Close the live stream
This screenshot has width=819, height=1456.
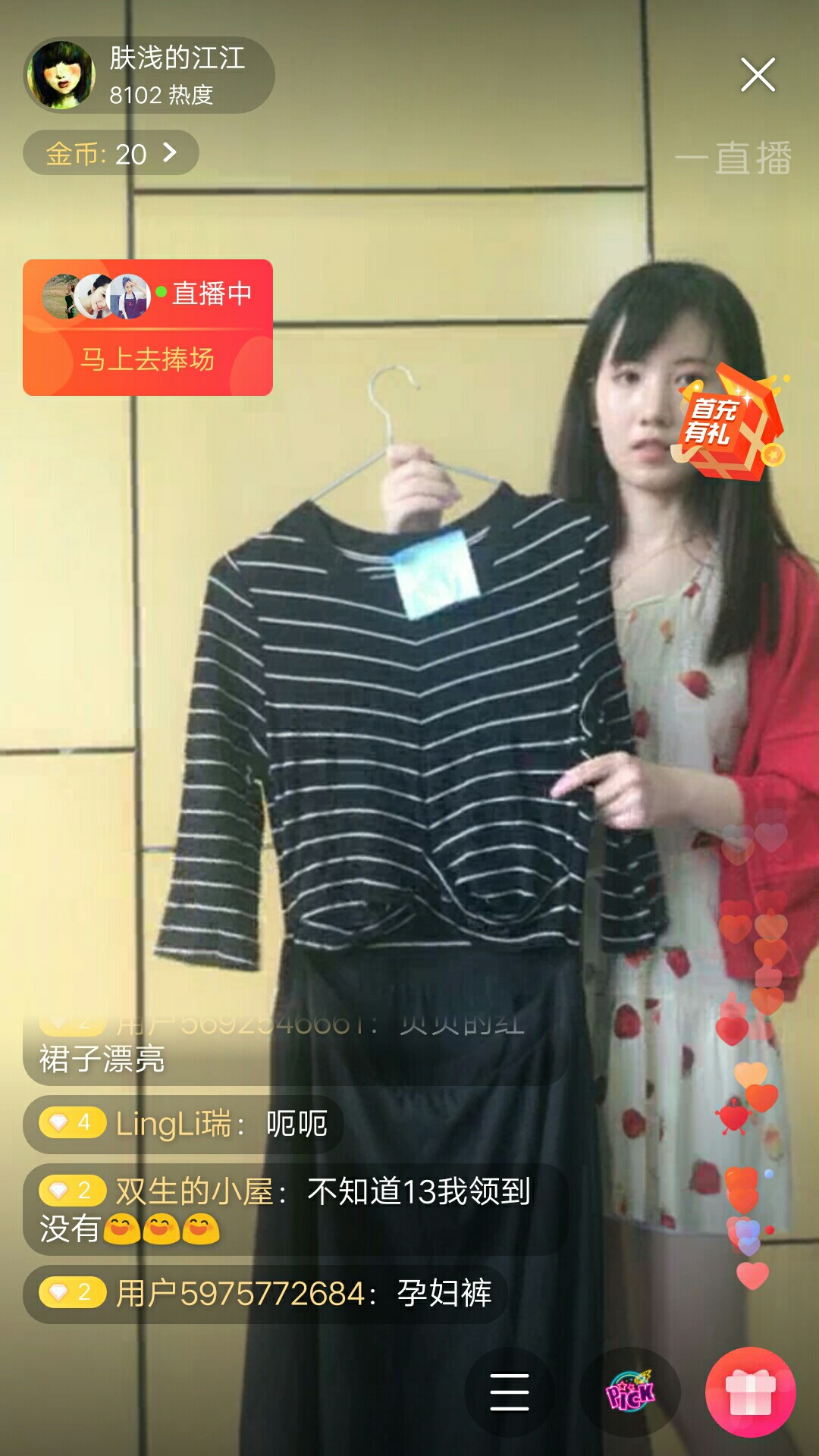pos(758,74)
